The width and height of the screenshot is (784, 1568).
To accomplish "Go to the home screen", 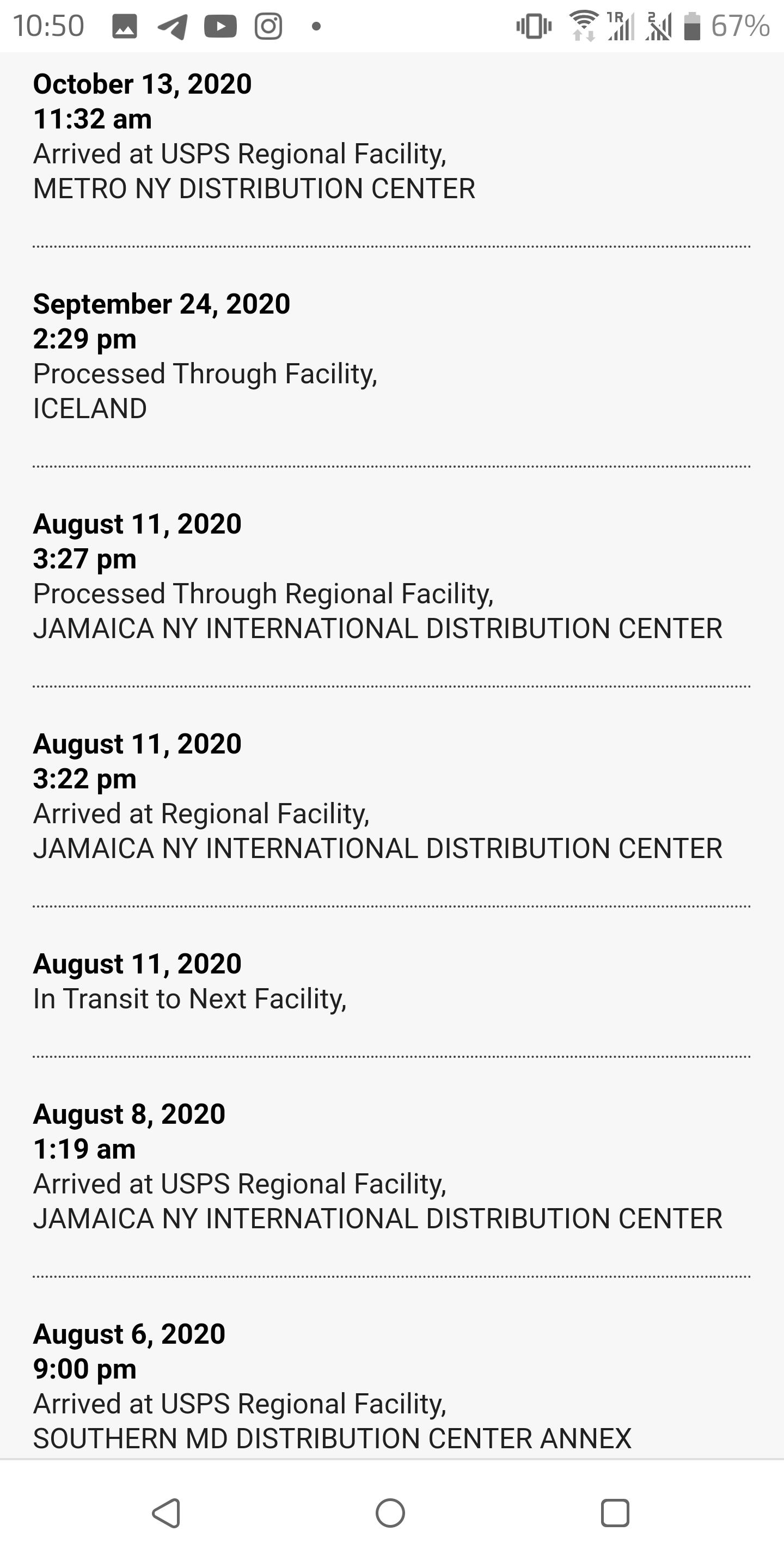I will (390, 1513).
